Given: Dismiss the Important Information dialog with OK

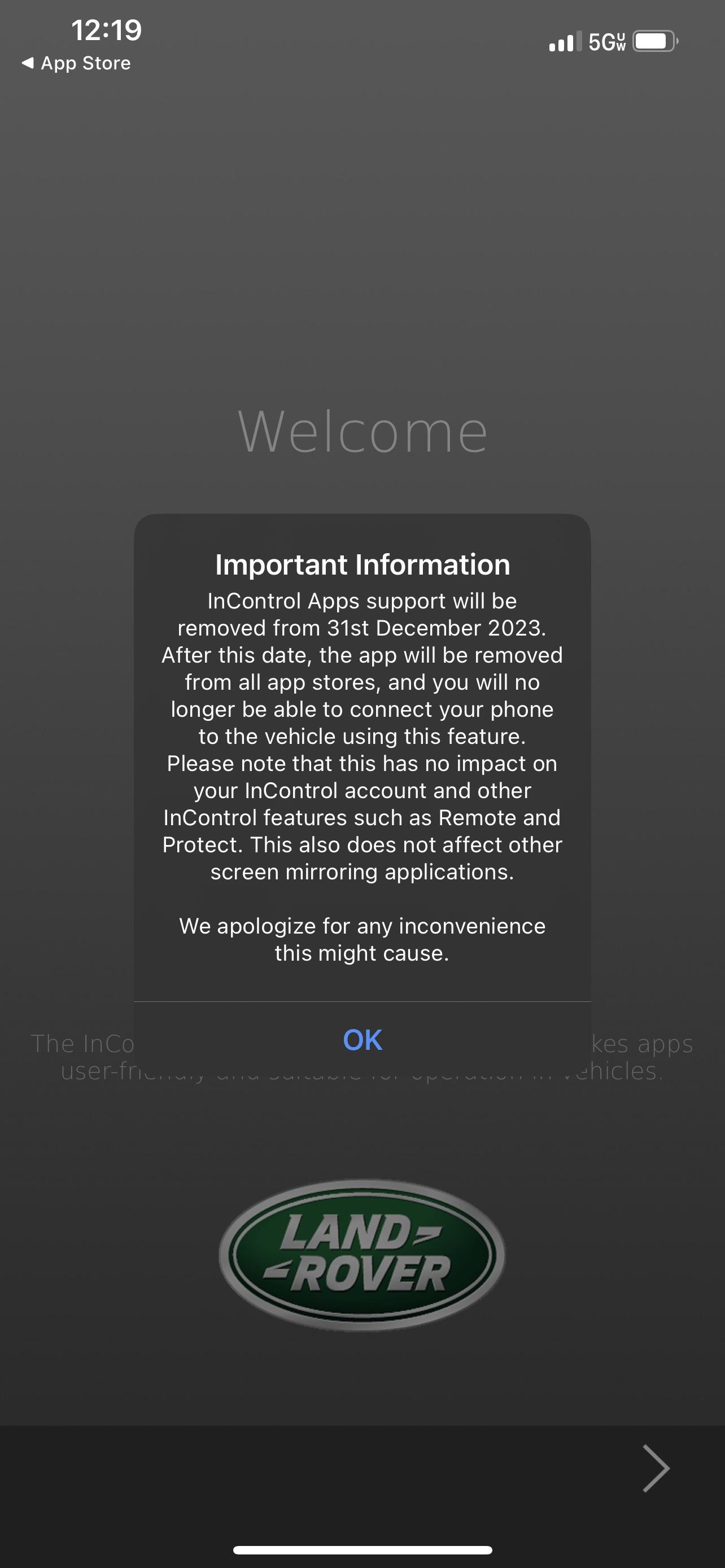Looking at the screenshot, I should point(362,1040).
